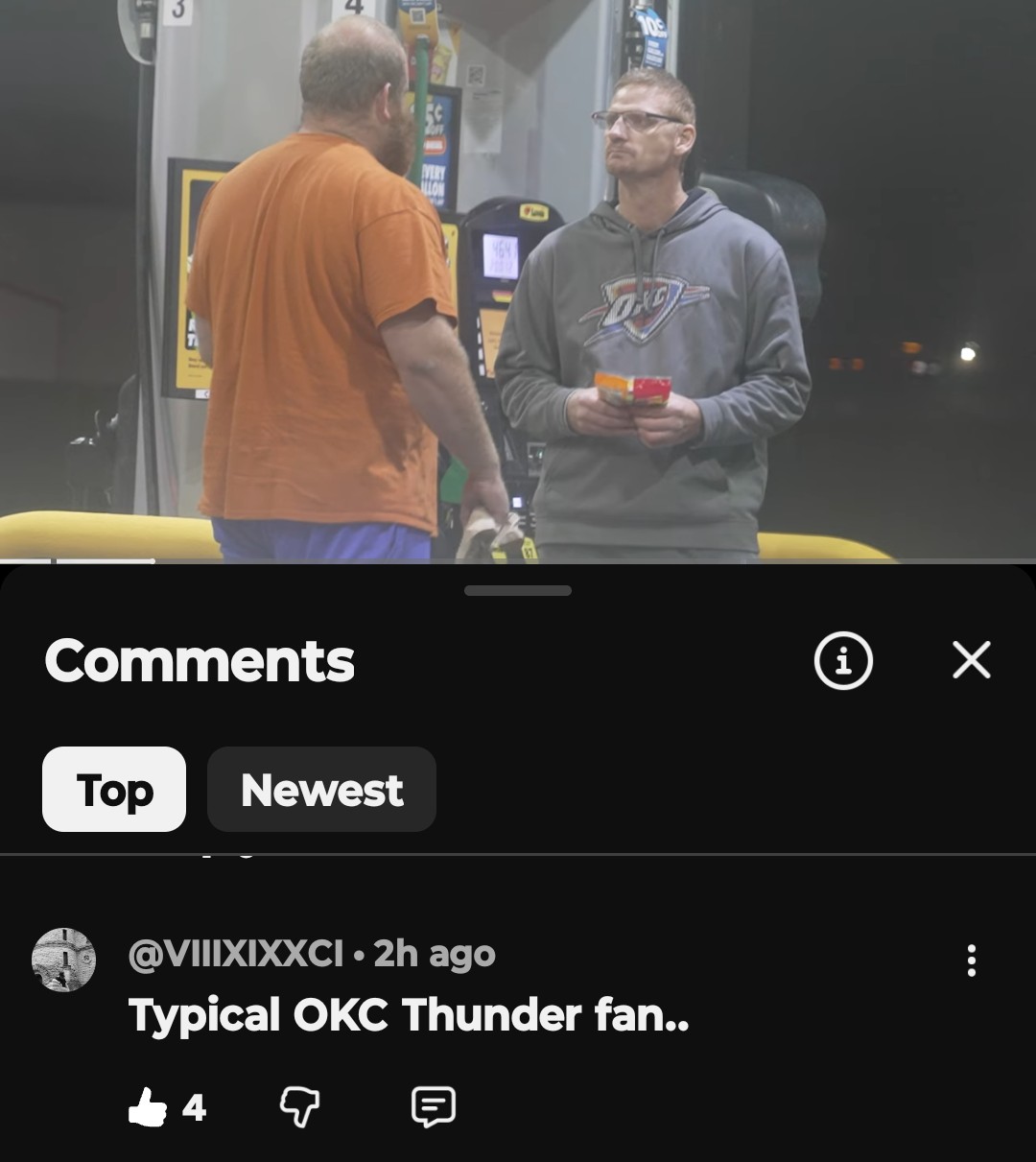Open the comments info icon
Image resolution: width=1036 pixels, height=1162 pixels.
[x=843, y=660]
